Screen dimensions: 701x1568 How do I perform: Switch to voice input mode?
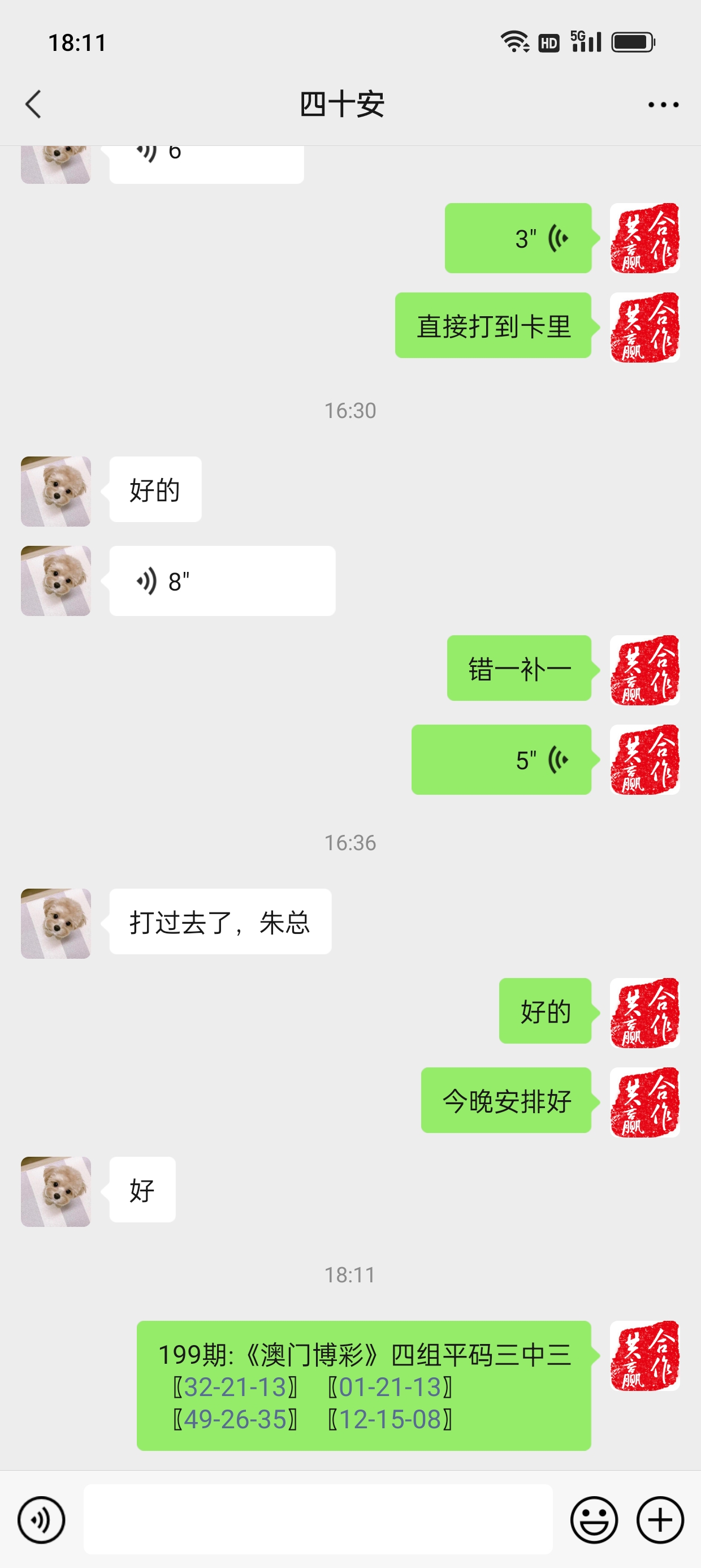[x=41, y=1519]
